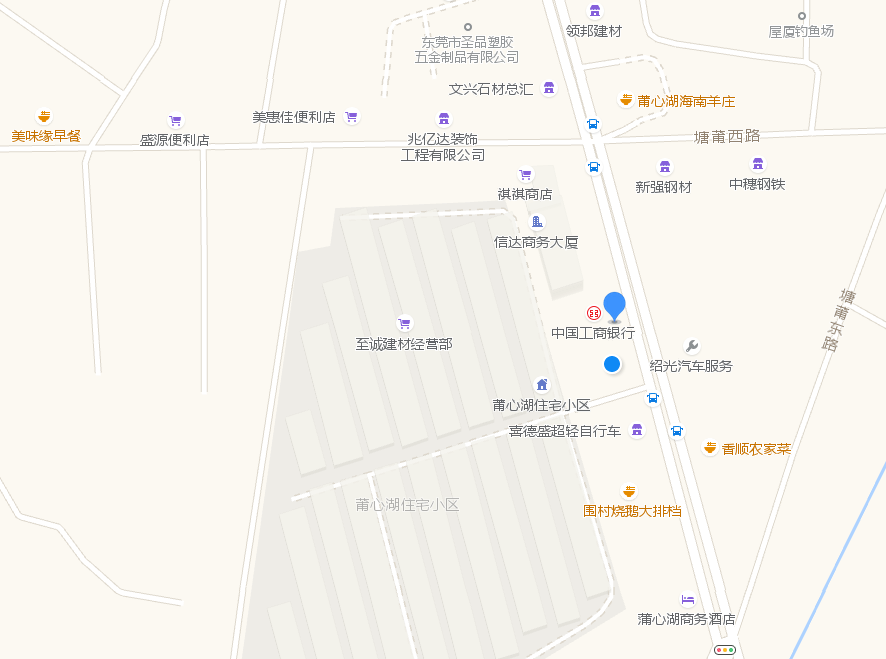Tap the 盛源便利店 store marker

[x=175, y=121]
